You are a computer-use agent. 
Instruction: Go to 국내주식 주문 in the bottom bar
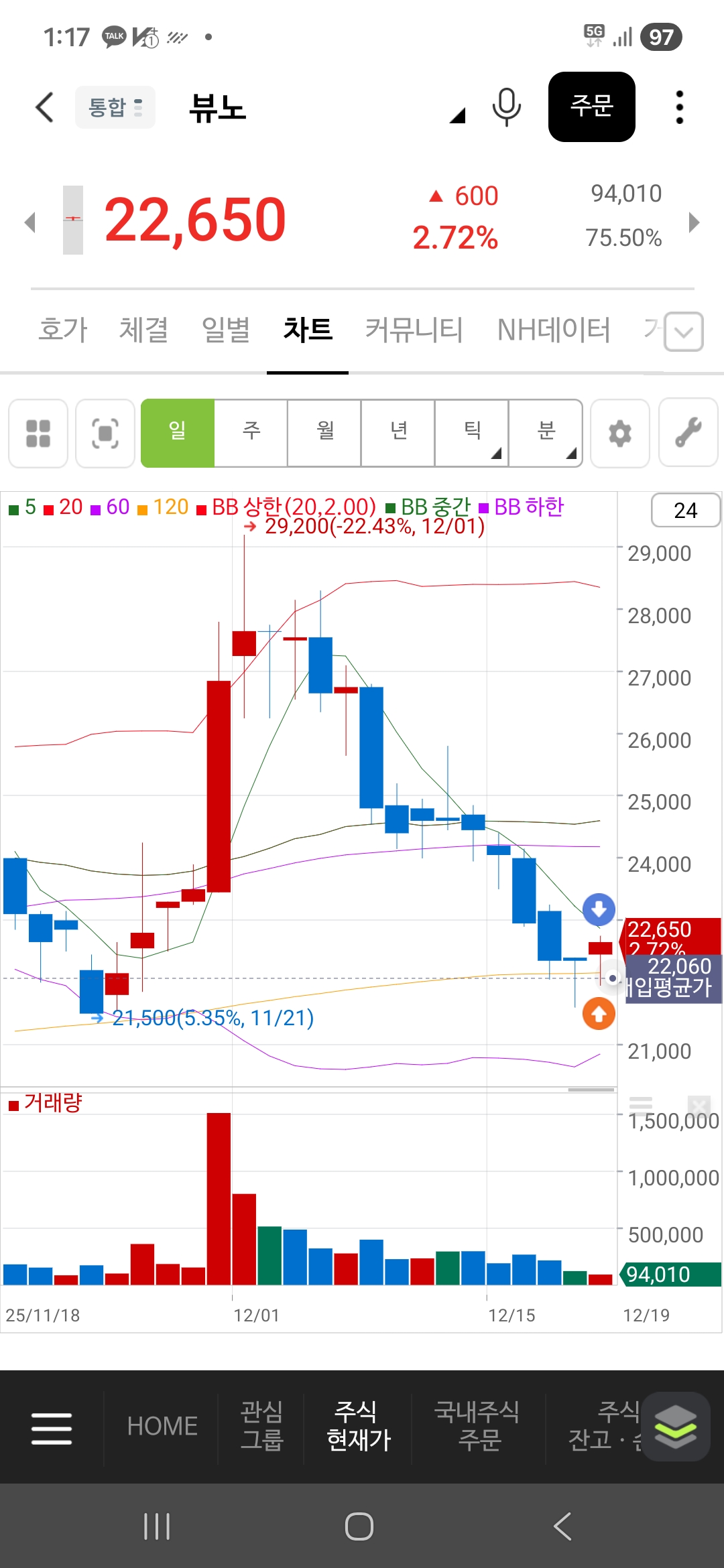478,1425
